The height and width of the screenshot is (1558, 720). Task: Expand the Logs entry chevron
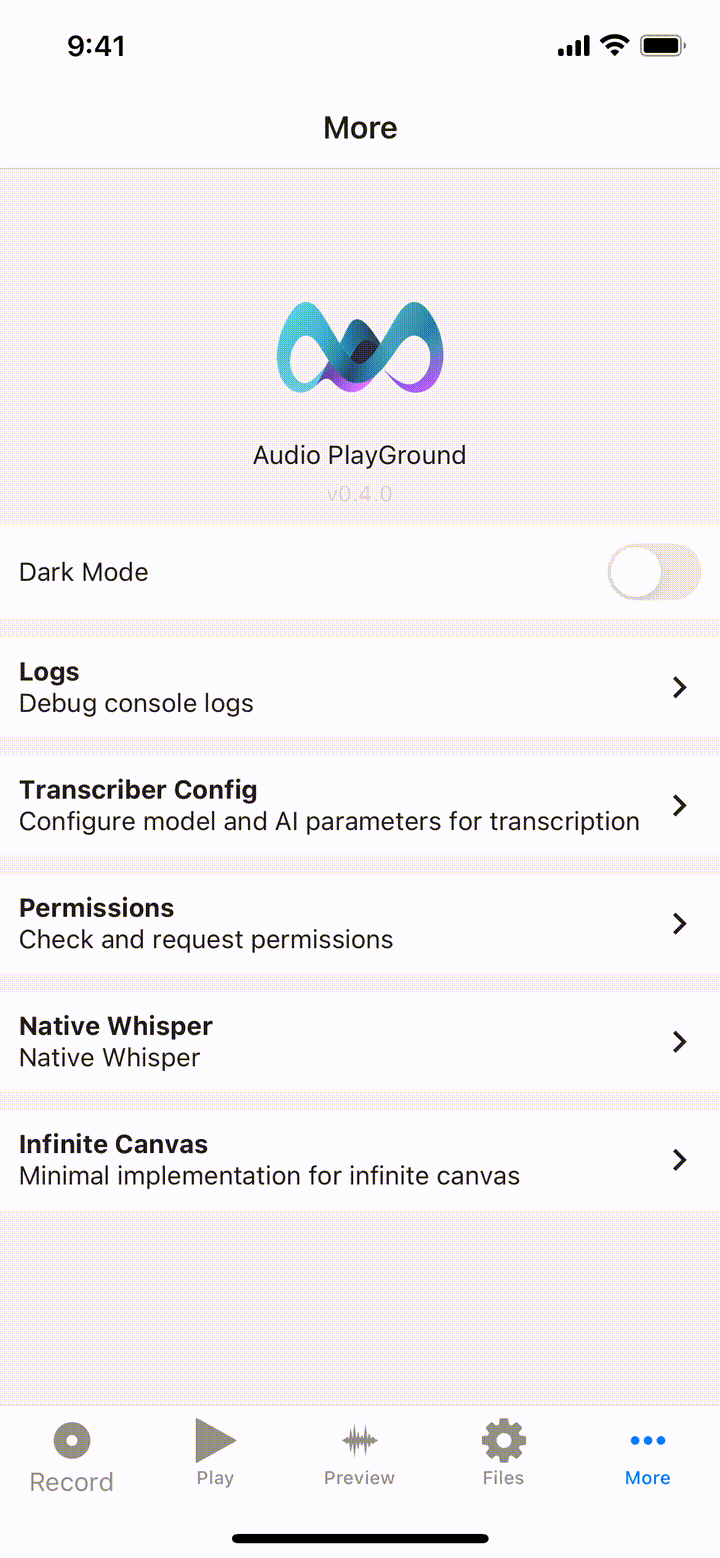681,687
